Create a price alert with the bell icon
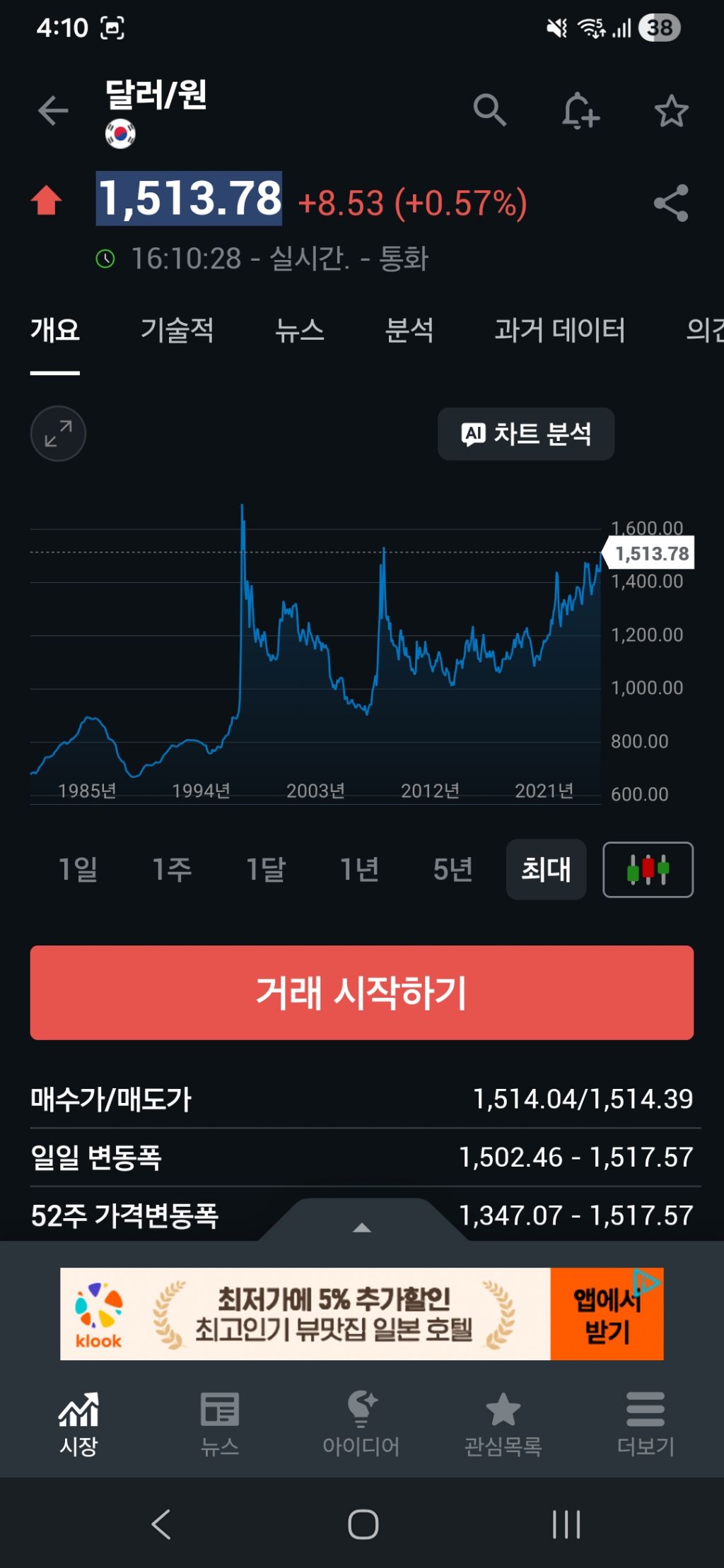 click(580, 111)
